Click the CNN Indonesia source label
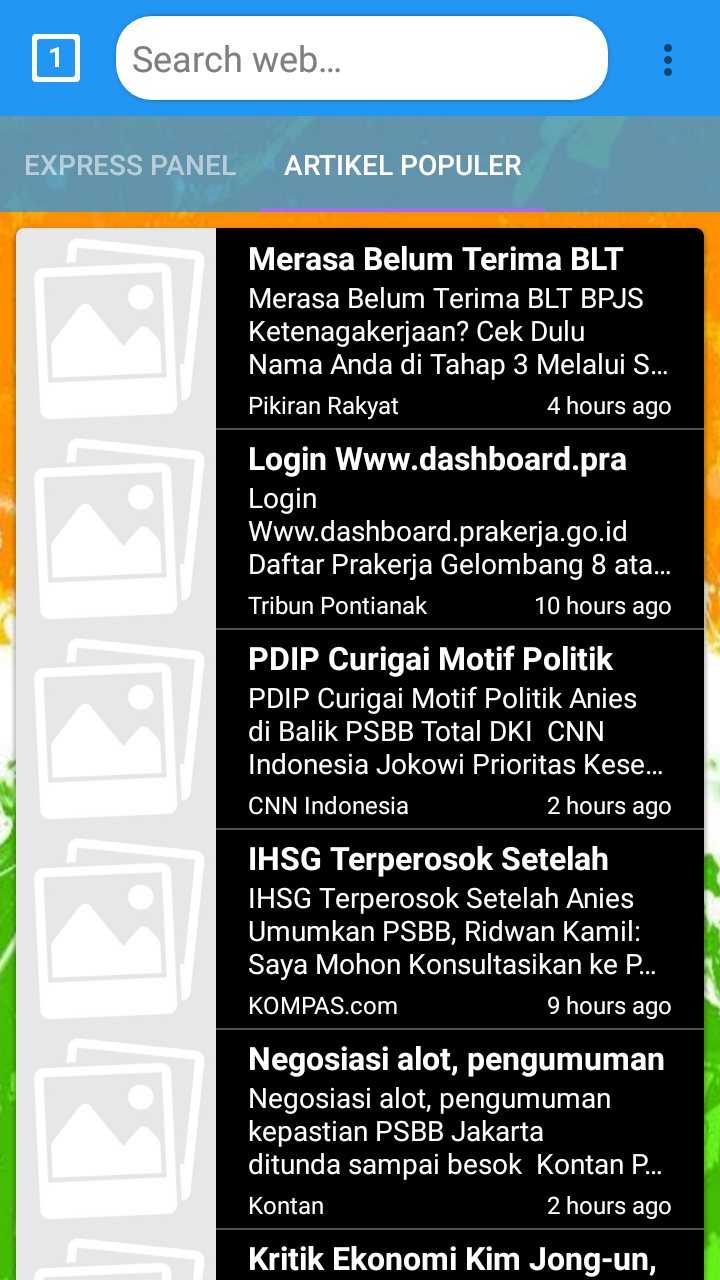 tap(328, 805)
